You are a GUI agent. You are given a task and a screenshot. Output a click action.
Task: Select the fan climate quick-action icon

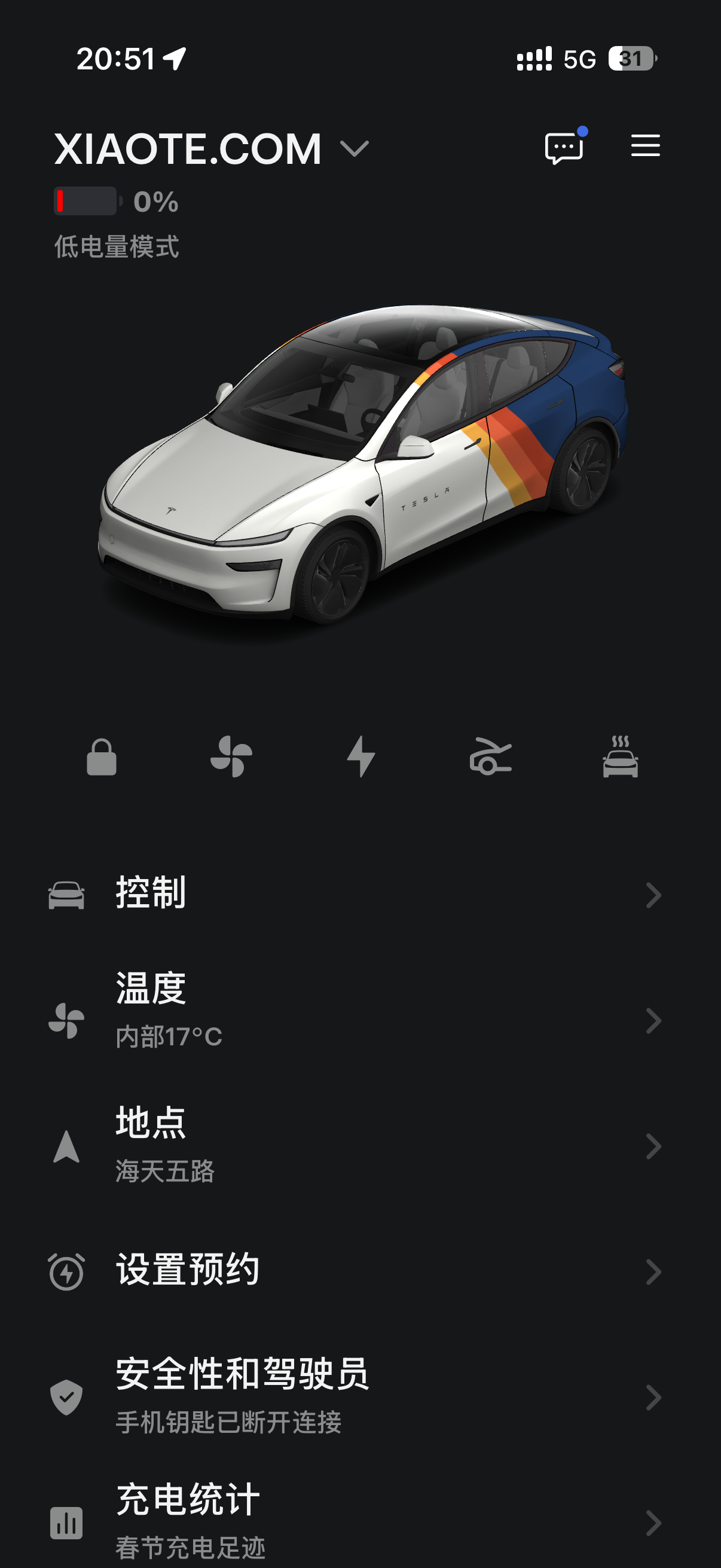(x=231, y=756)
